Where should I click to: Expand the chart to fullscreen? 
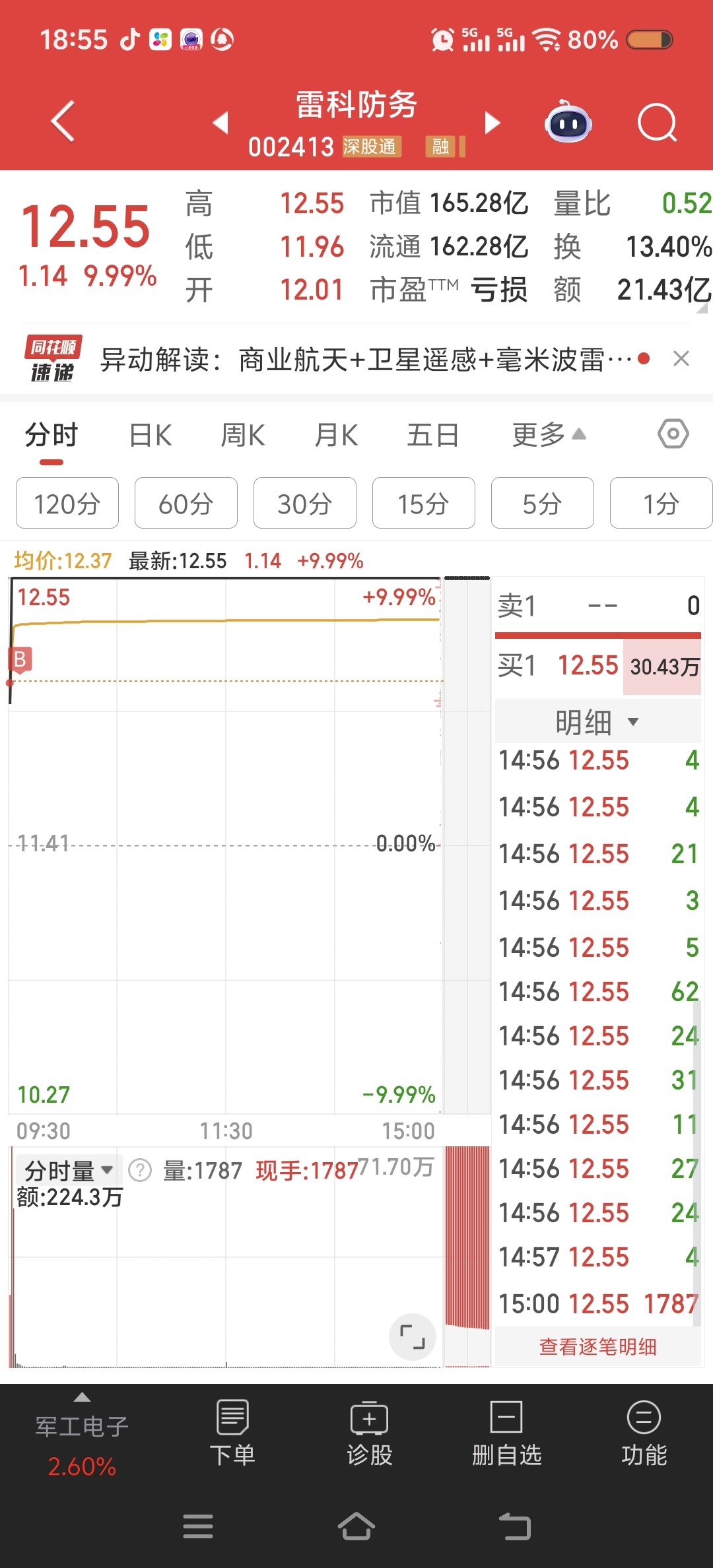pos(413,1336)
